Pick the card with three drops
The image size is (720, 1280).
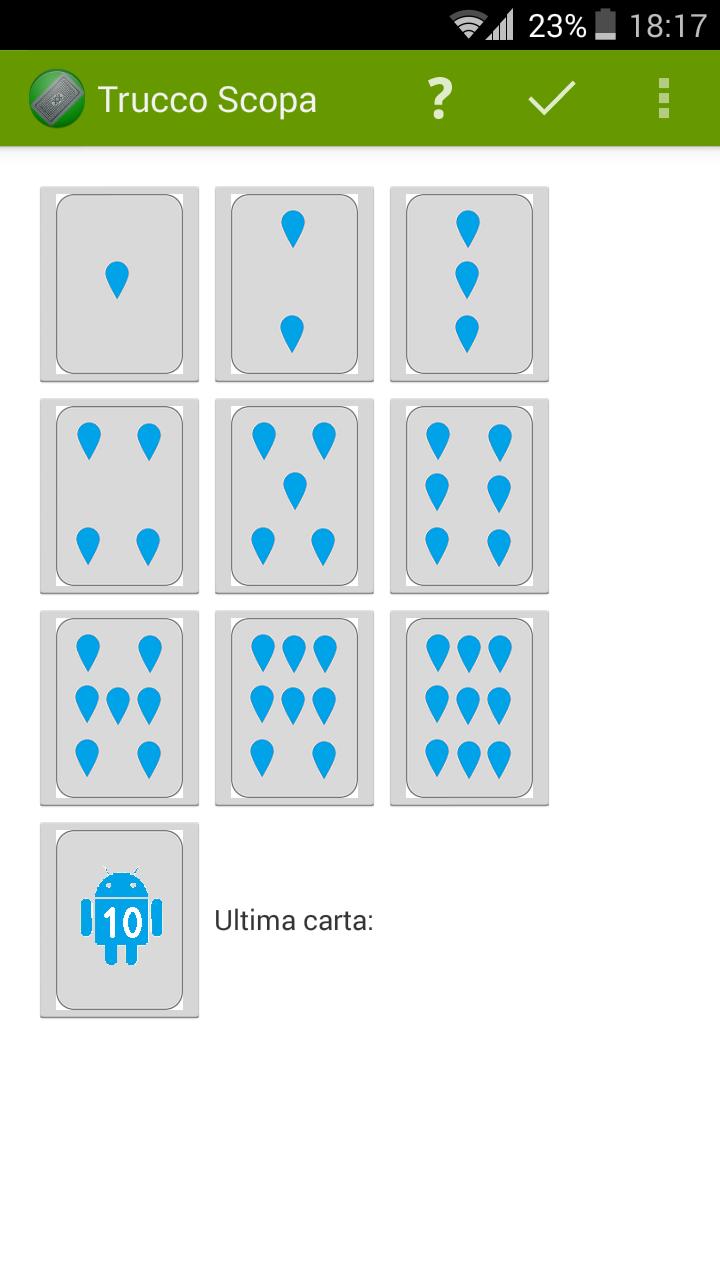pos(469,284)
